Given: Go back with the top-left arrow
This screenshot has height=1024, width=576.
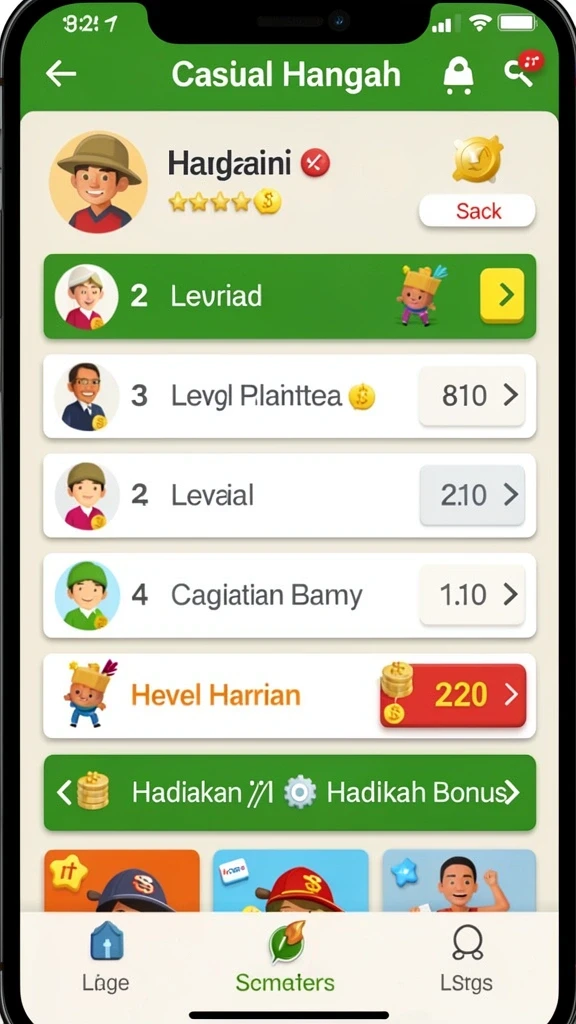Looking at the screenshot, I should coord(61,74).
